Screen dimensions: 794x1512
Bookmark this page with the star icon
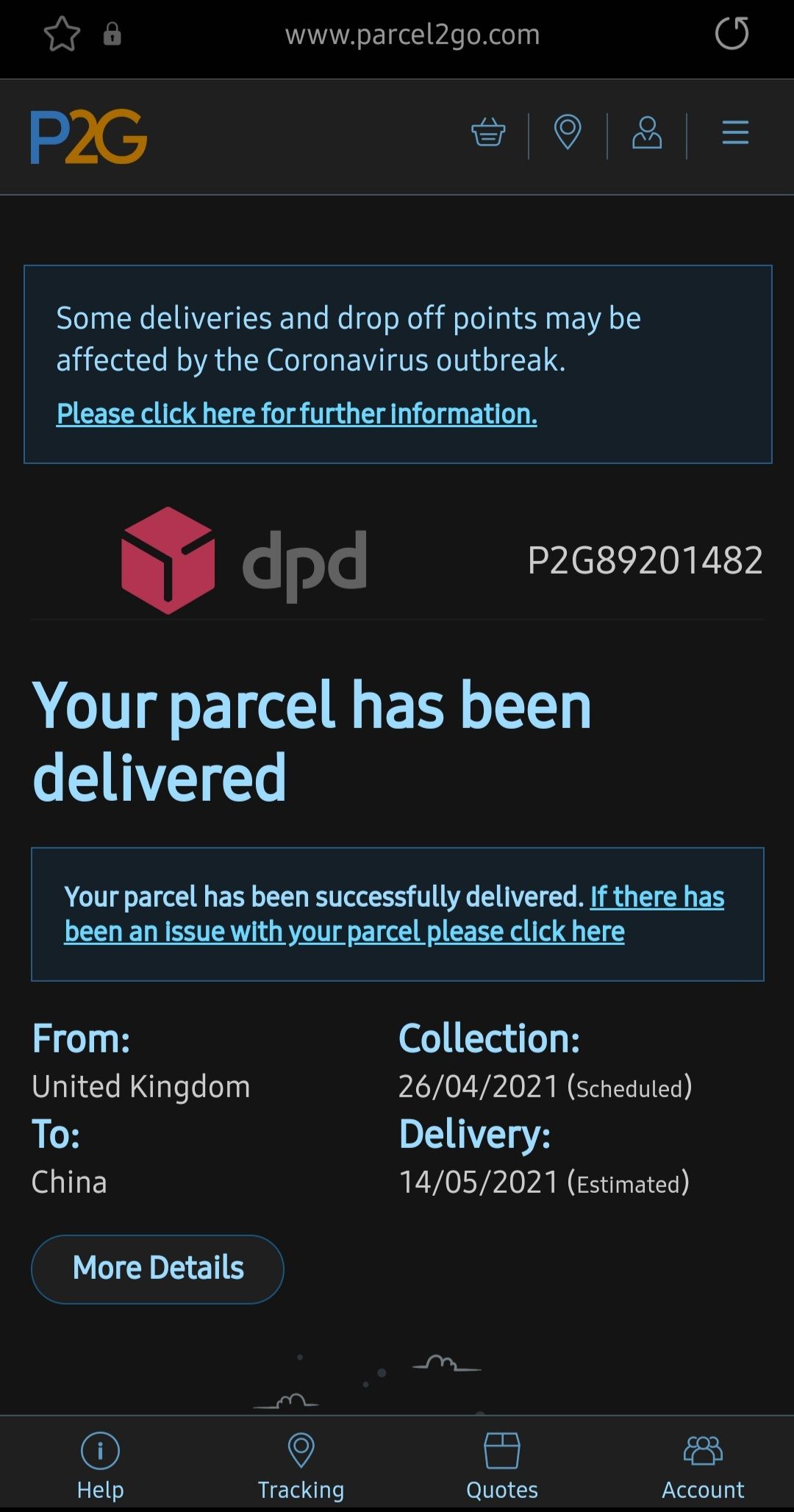62,34
